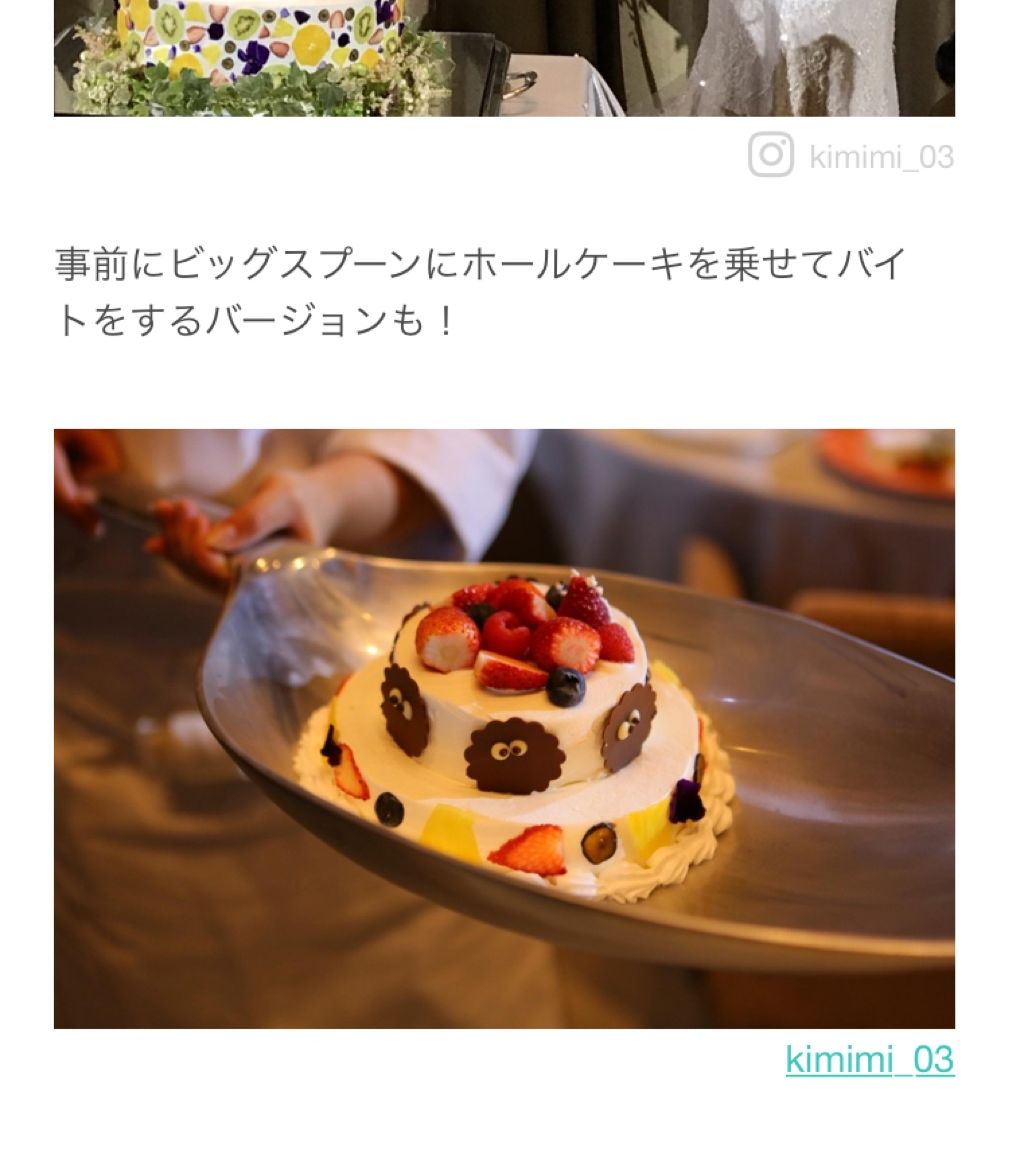Open the big spoon cake photo
The image size is (1010, 1160).
tap(504, 728)
